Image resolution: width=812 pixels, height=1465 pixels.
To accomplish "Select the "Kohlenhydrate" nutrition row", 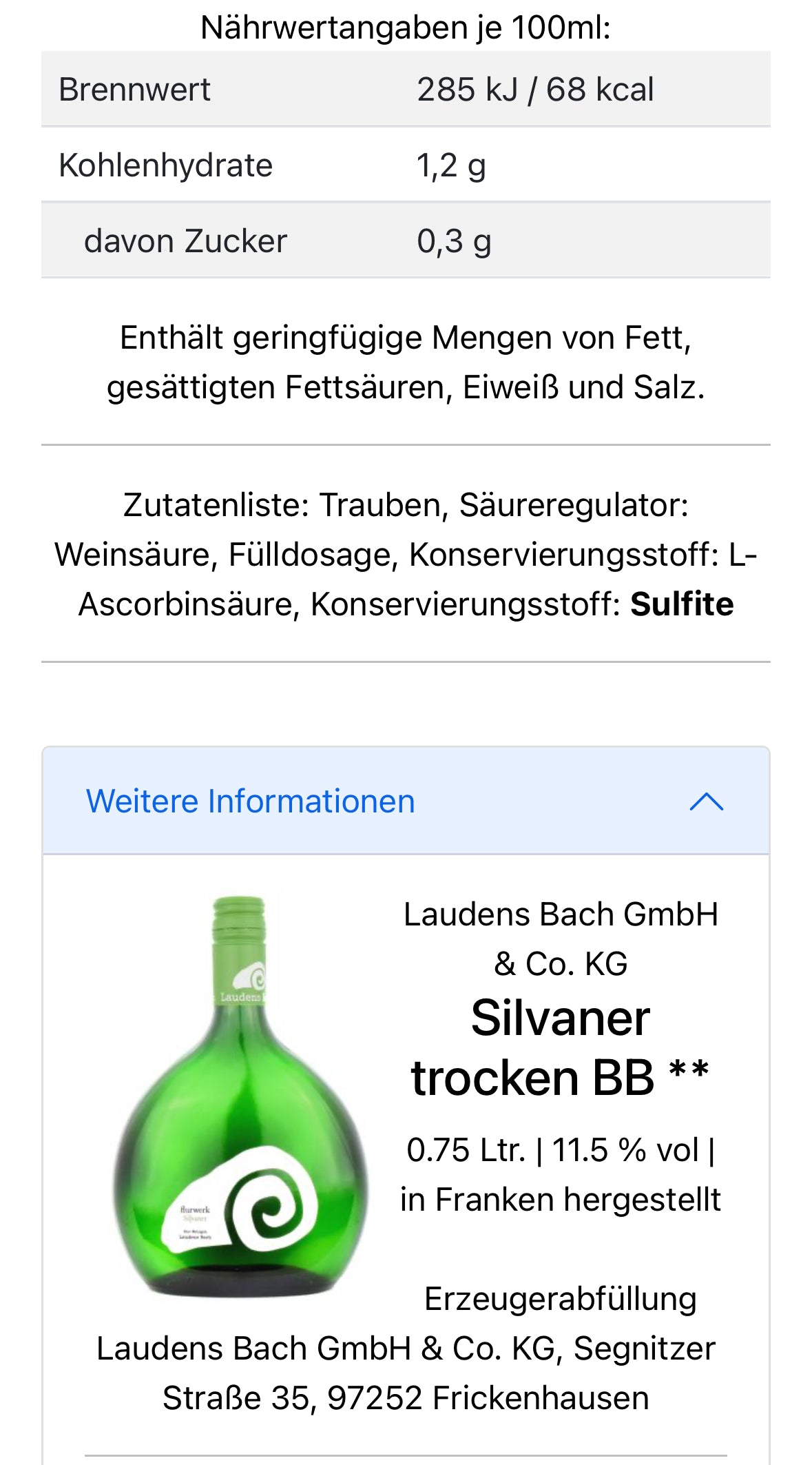I will (165, 164).
